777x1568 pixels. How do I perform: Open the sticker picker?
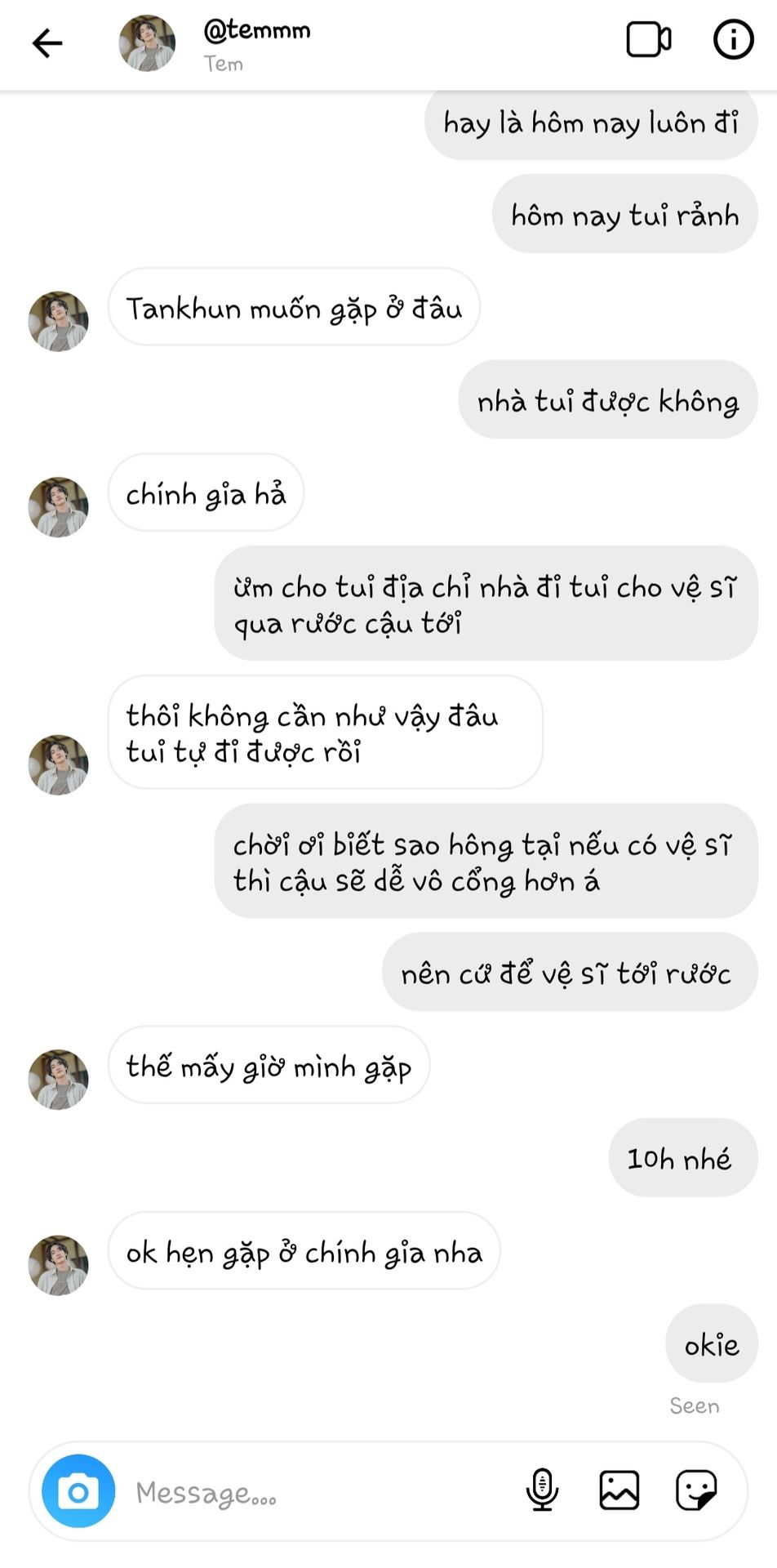(x=696, y=1490)
